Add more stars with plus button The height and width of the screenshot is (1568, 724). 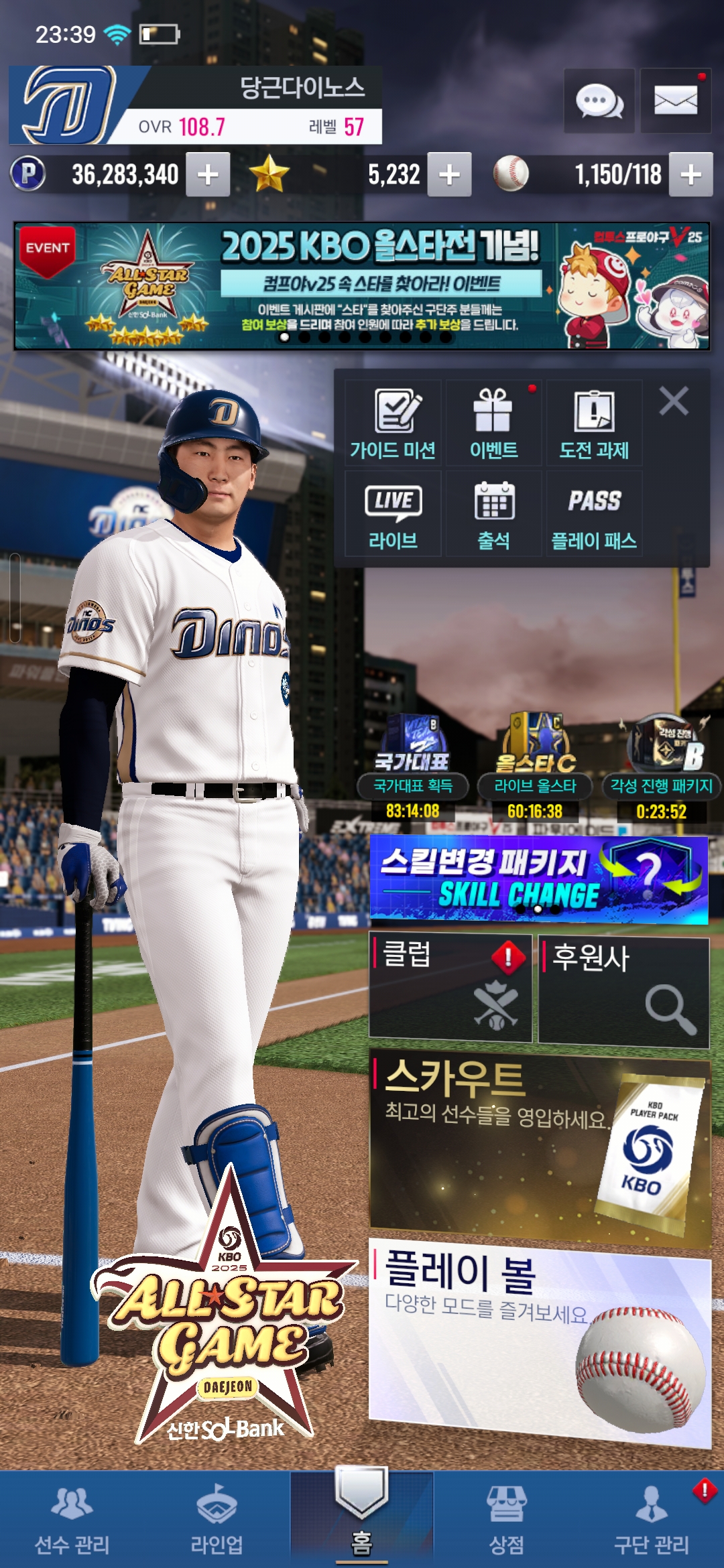coord(449,175)
